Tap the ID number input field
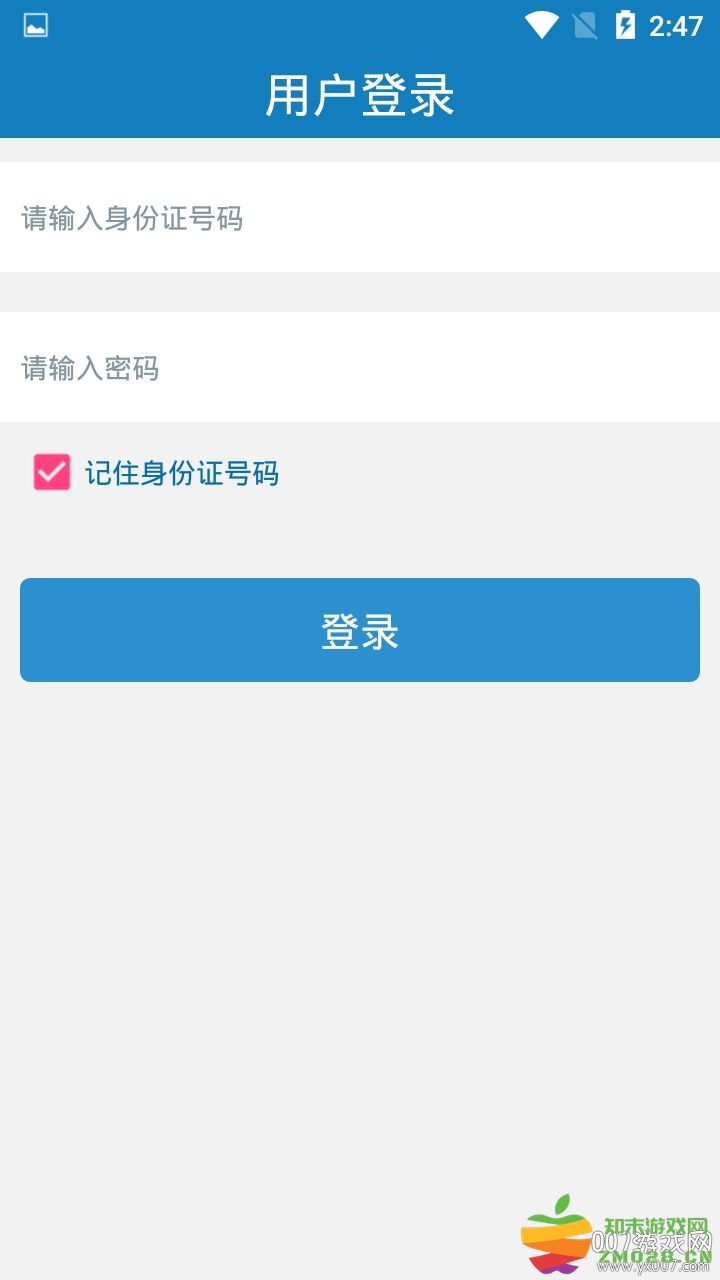The width and height of the screenshot is (720, 1280). (x=360, y=218)
